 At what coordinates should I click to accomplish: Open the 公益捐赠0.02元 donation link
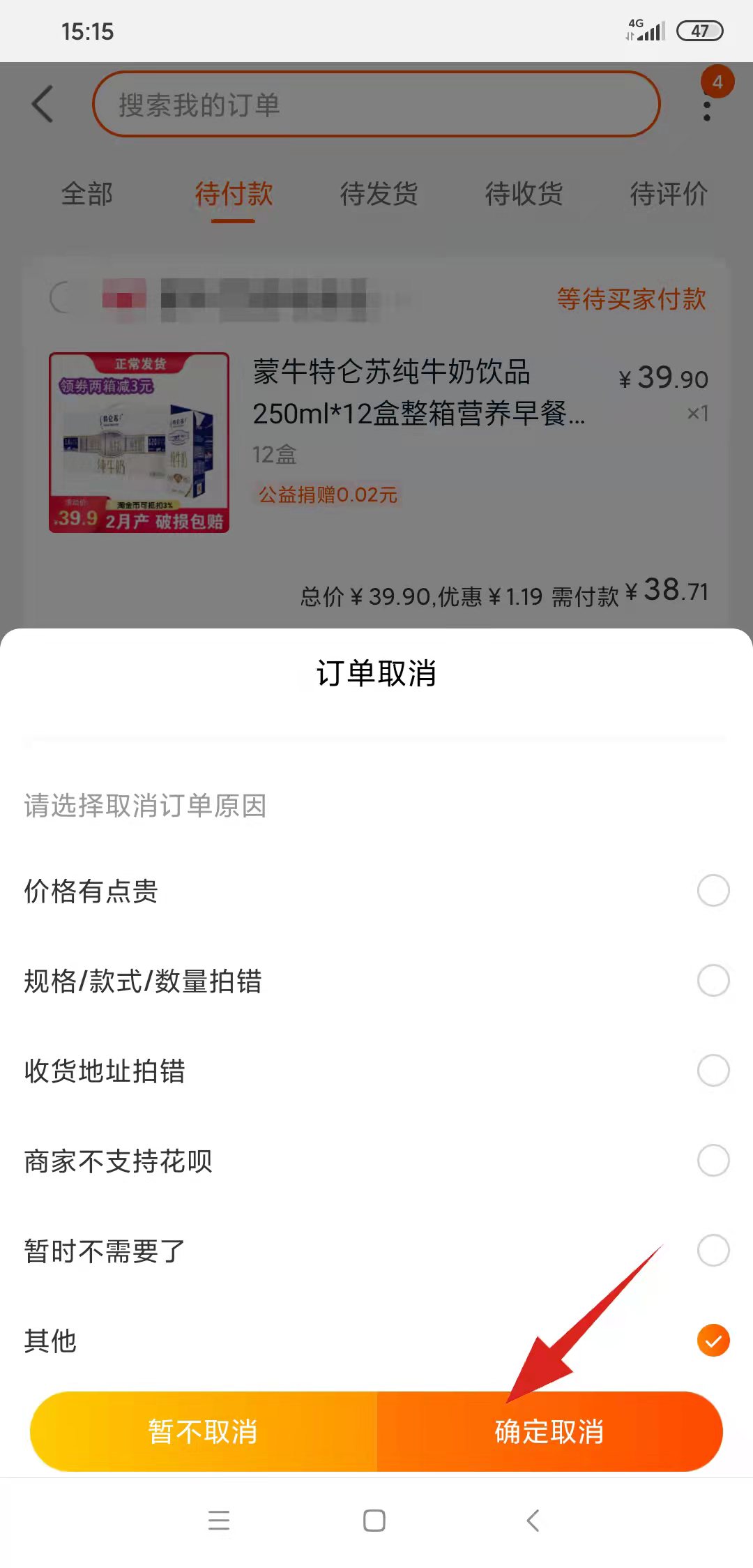click(x=326, y=495)
